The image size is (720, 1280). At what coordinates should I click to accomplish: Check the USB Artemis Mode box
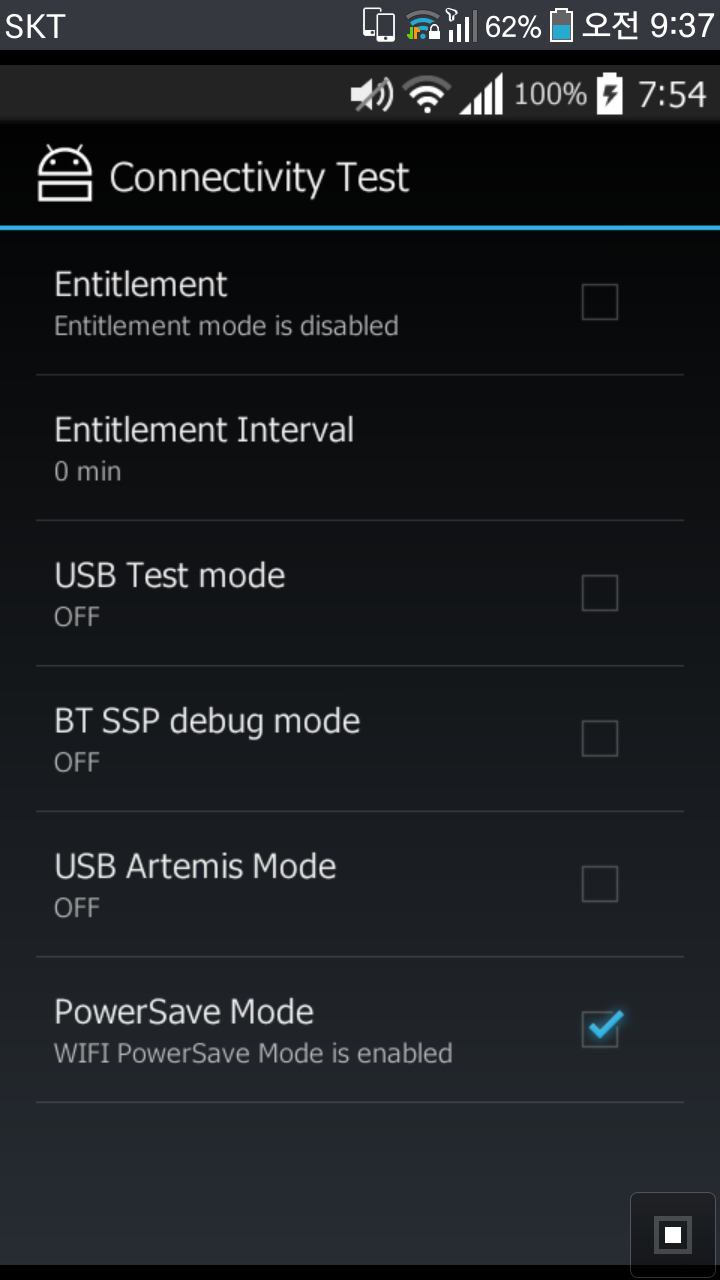pyautogui.click(x=599, y=884)
